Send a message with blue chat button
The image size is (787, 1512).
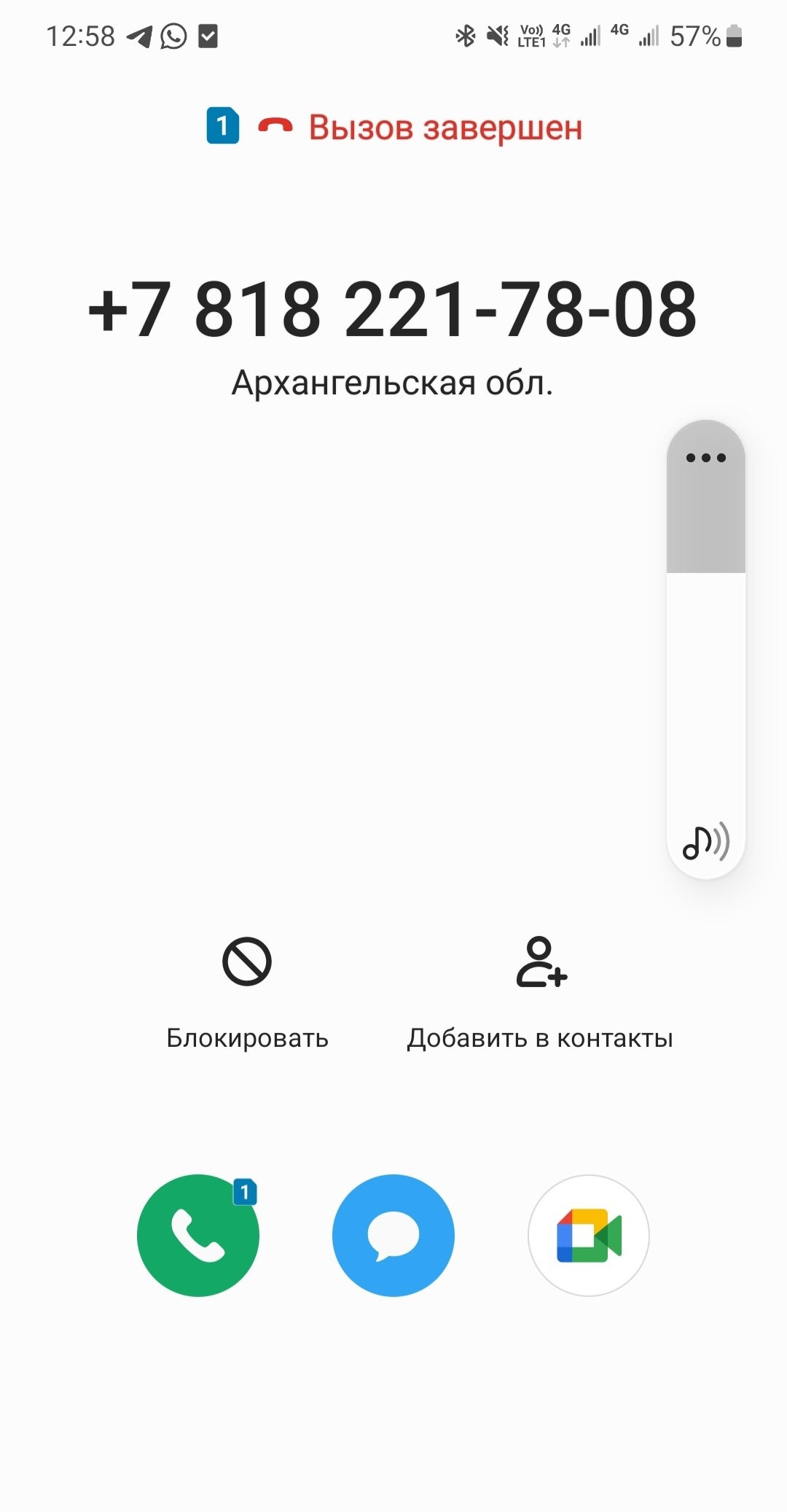(x=393, y=1235)
